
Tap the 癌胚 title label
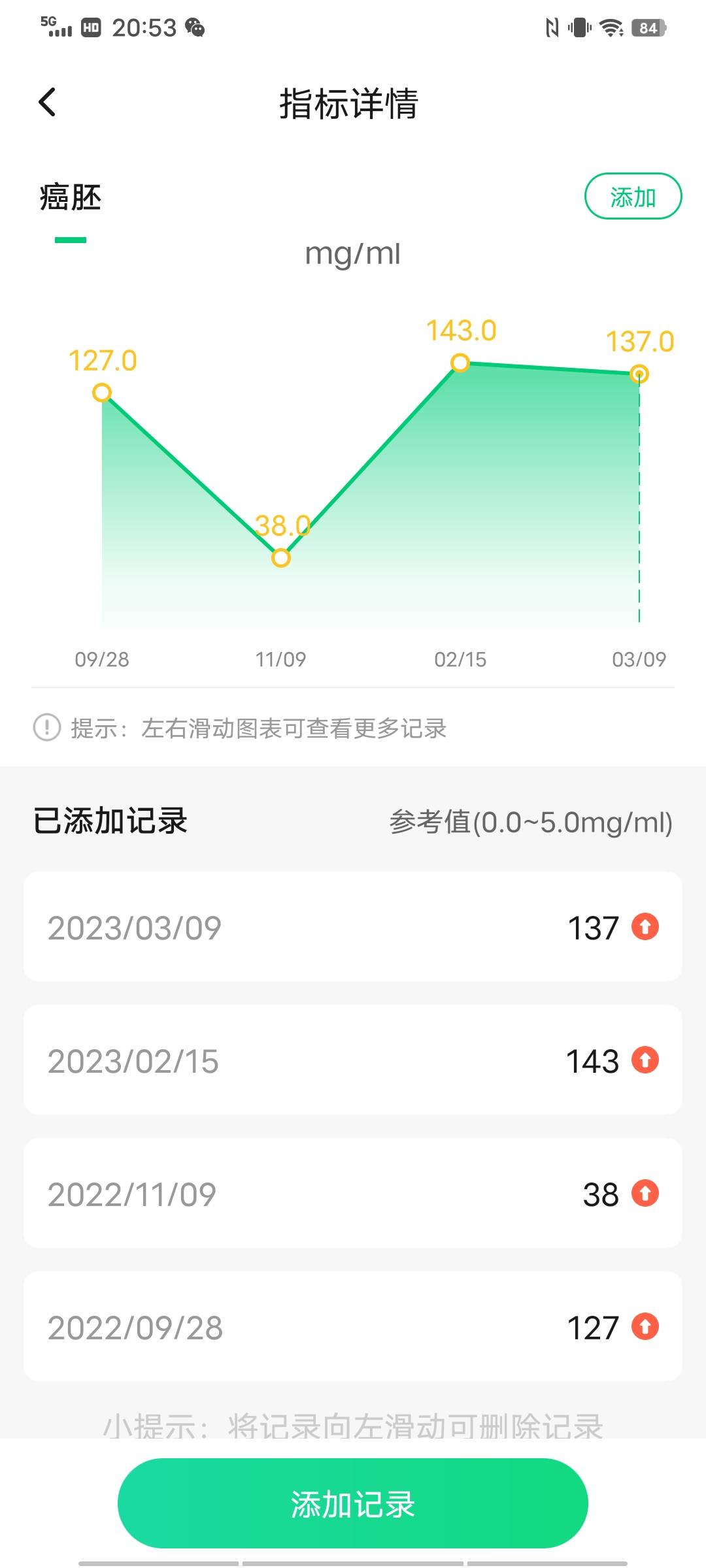(69, 198)
